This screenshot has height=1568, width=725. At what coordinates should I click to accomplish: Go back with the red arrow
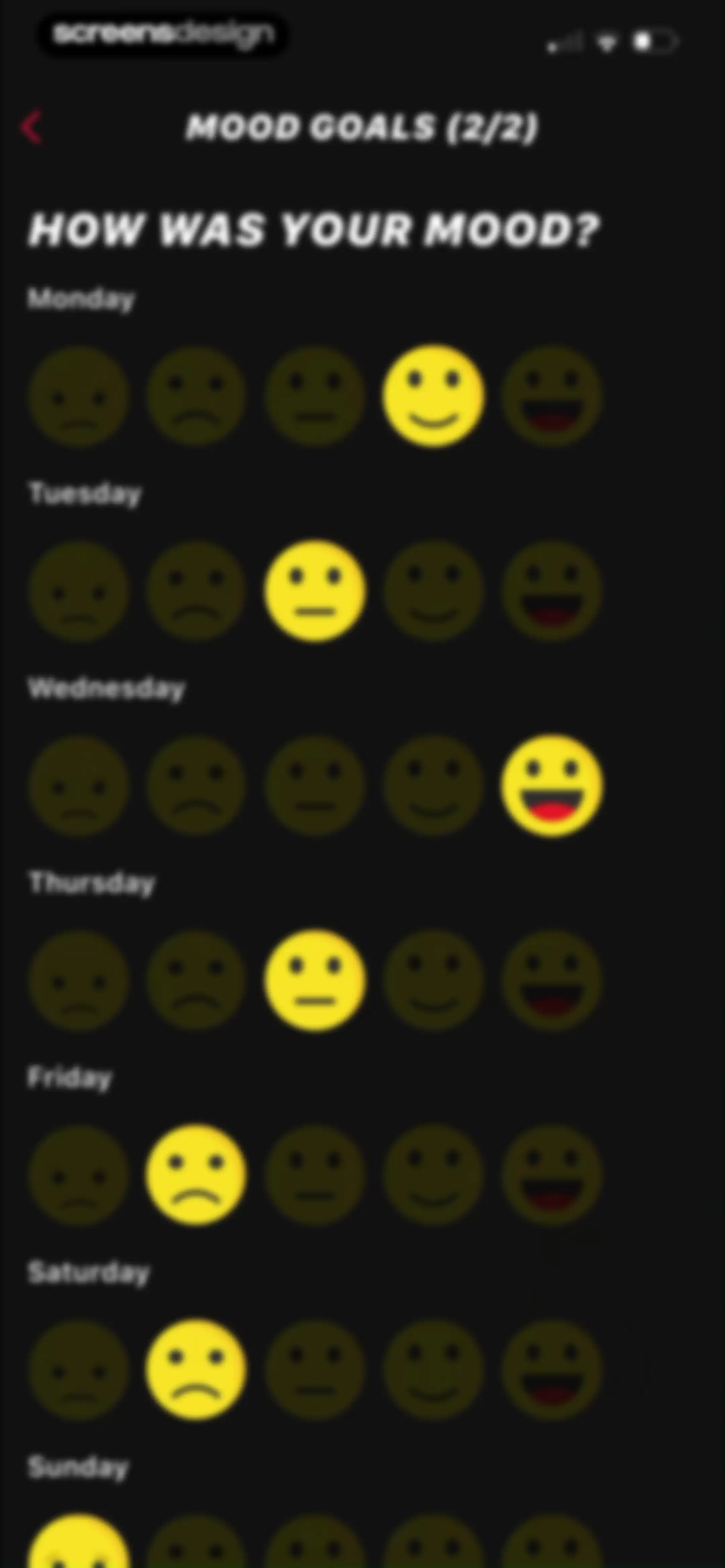point(32,127)
